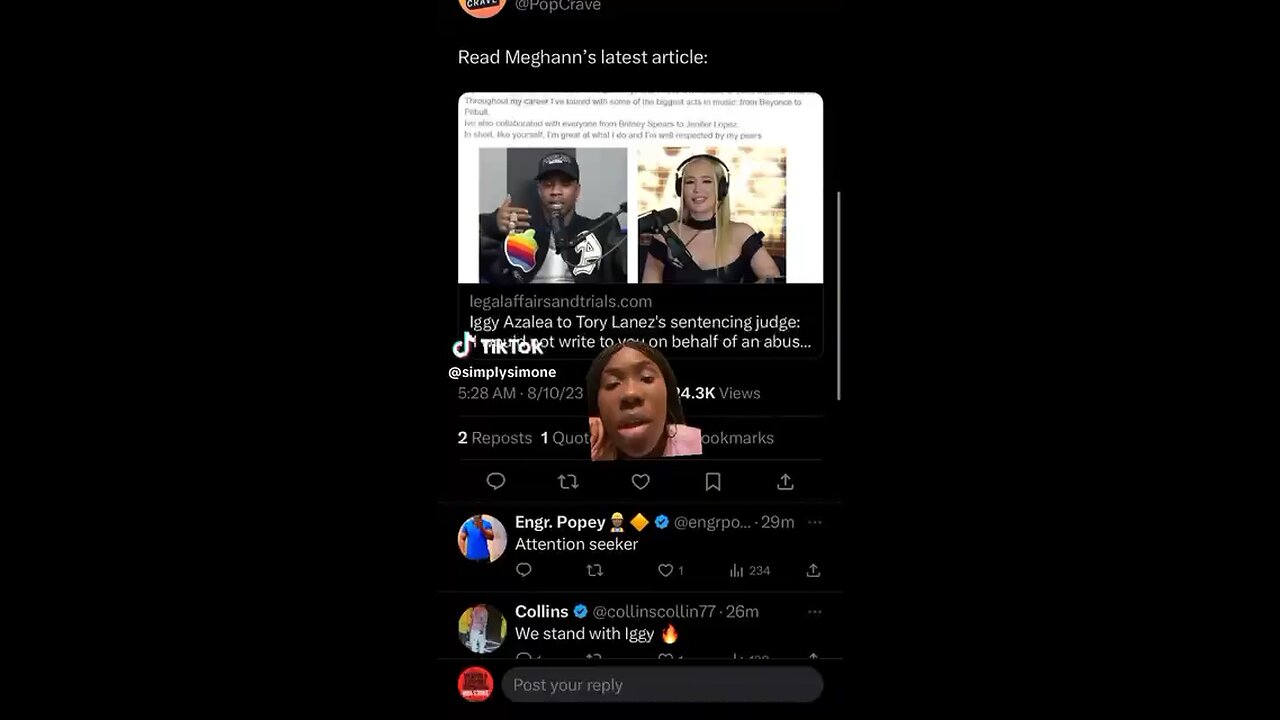Screen dimensions: 1280x720
Task: Repost Engr. Popey's reply
Action: pos(595,570)
